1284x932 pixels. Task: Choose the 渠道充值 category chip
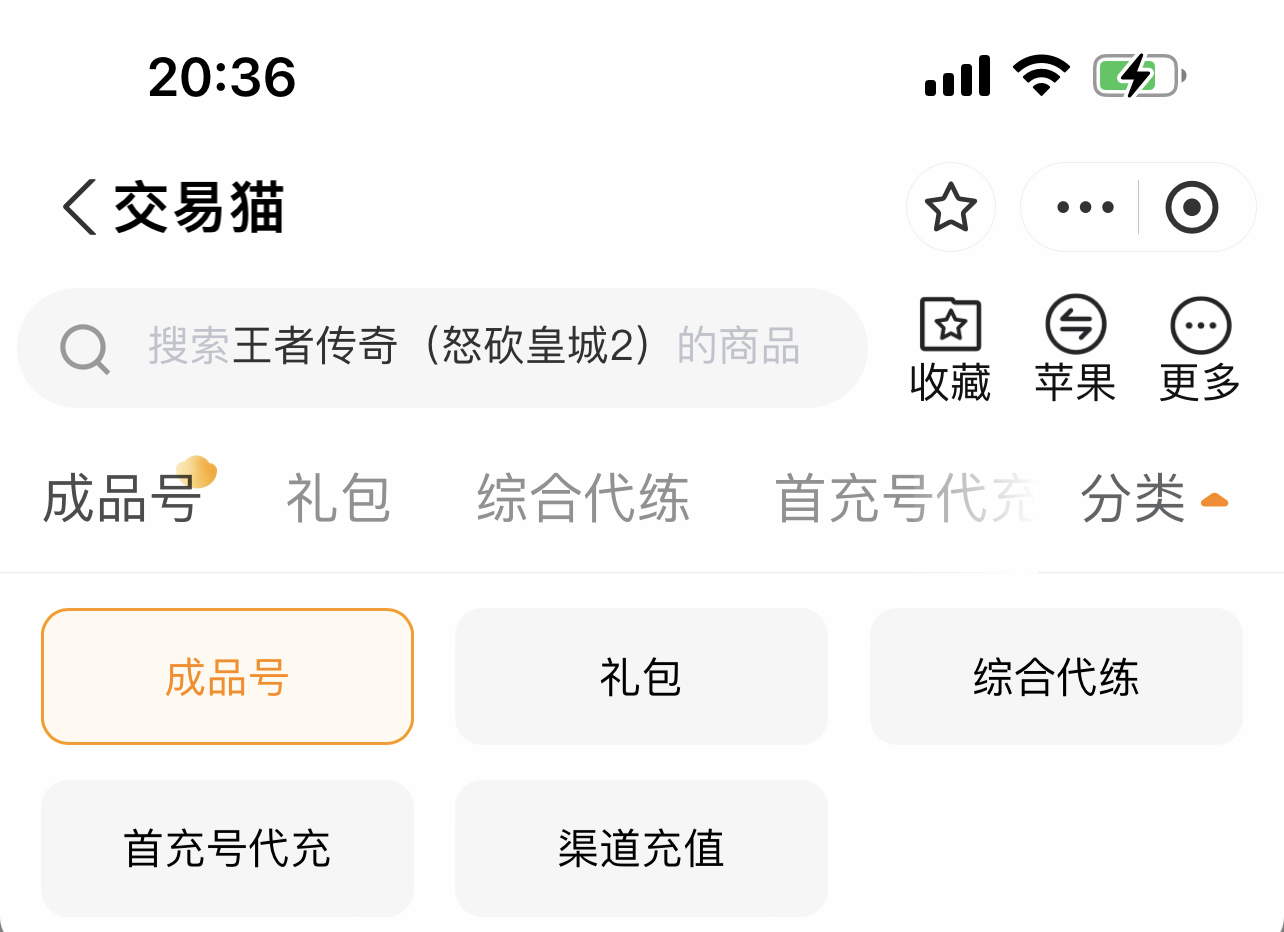pos(641,848)
